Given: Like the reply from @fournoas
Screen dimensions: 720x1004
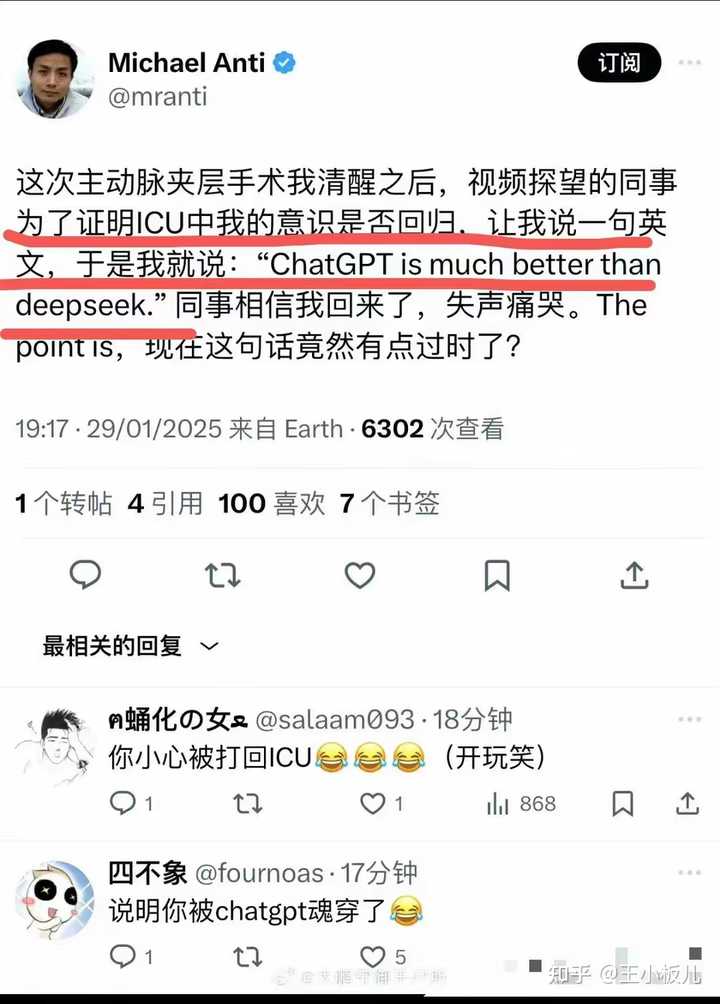Looking at the screenshot, I should (x=374, y=957).
